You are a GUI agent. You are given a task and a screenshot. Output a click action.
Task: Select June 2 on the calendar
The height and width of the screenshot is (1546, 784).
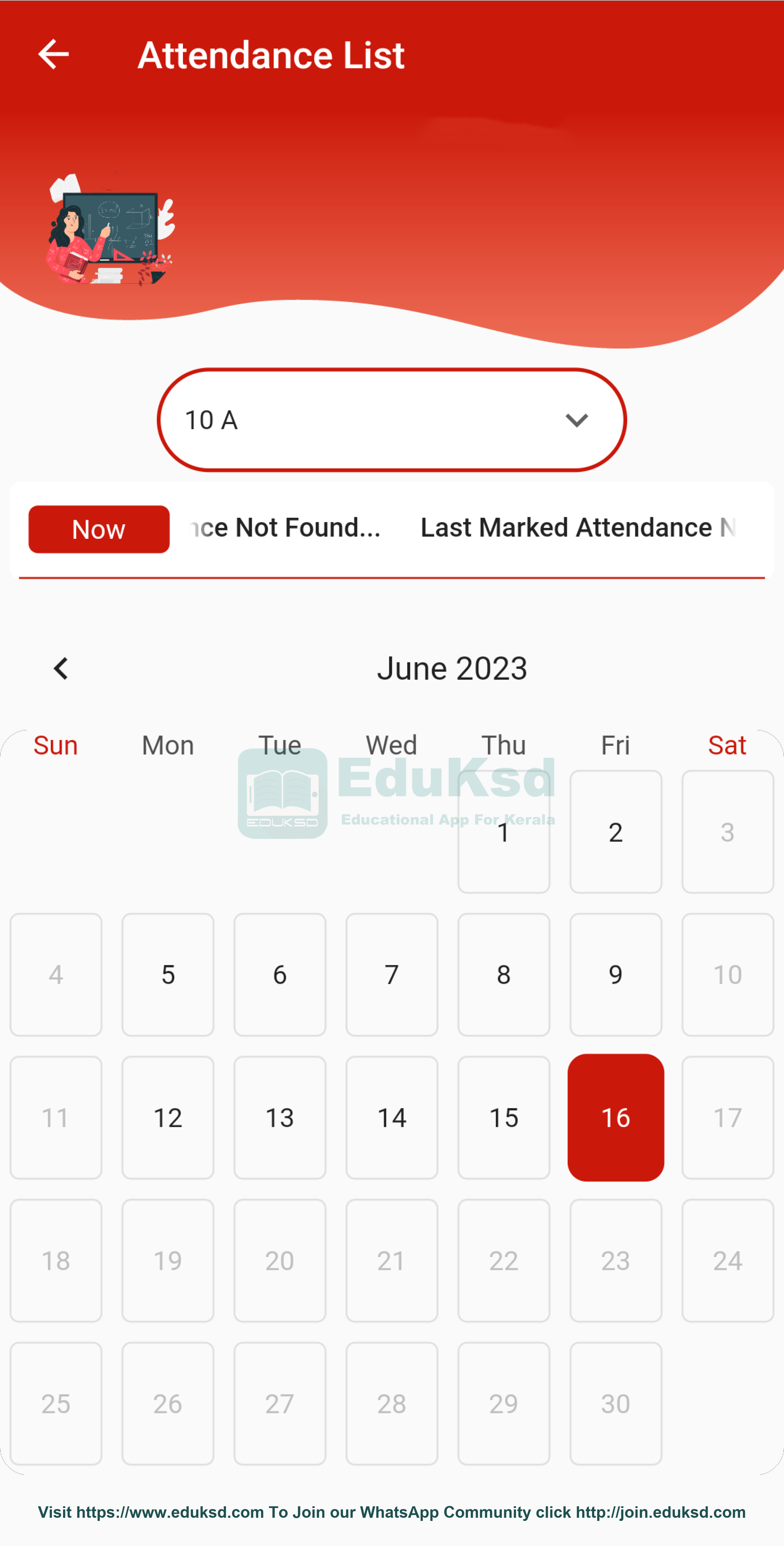coord(615,832)
